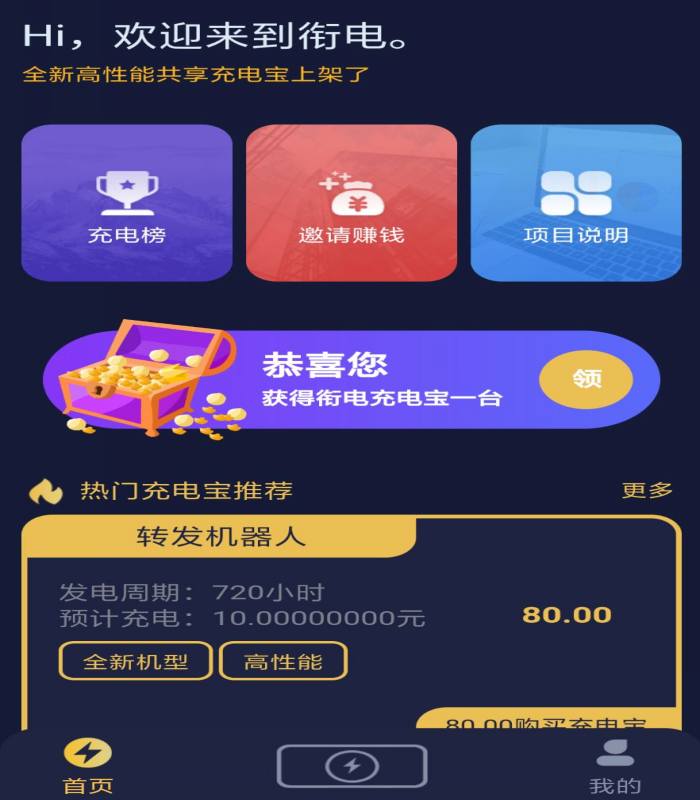The height and width of the screenshot is (800, 700).
Task: Switch to the 首页 tab
Action: coord(87,766)
